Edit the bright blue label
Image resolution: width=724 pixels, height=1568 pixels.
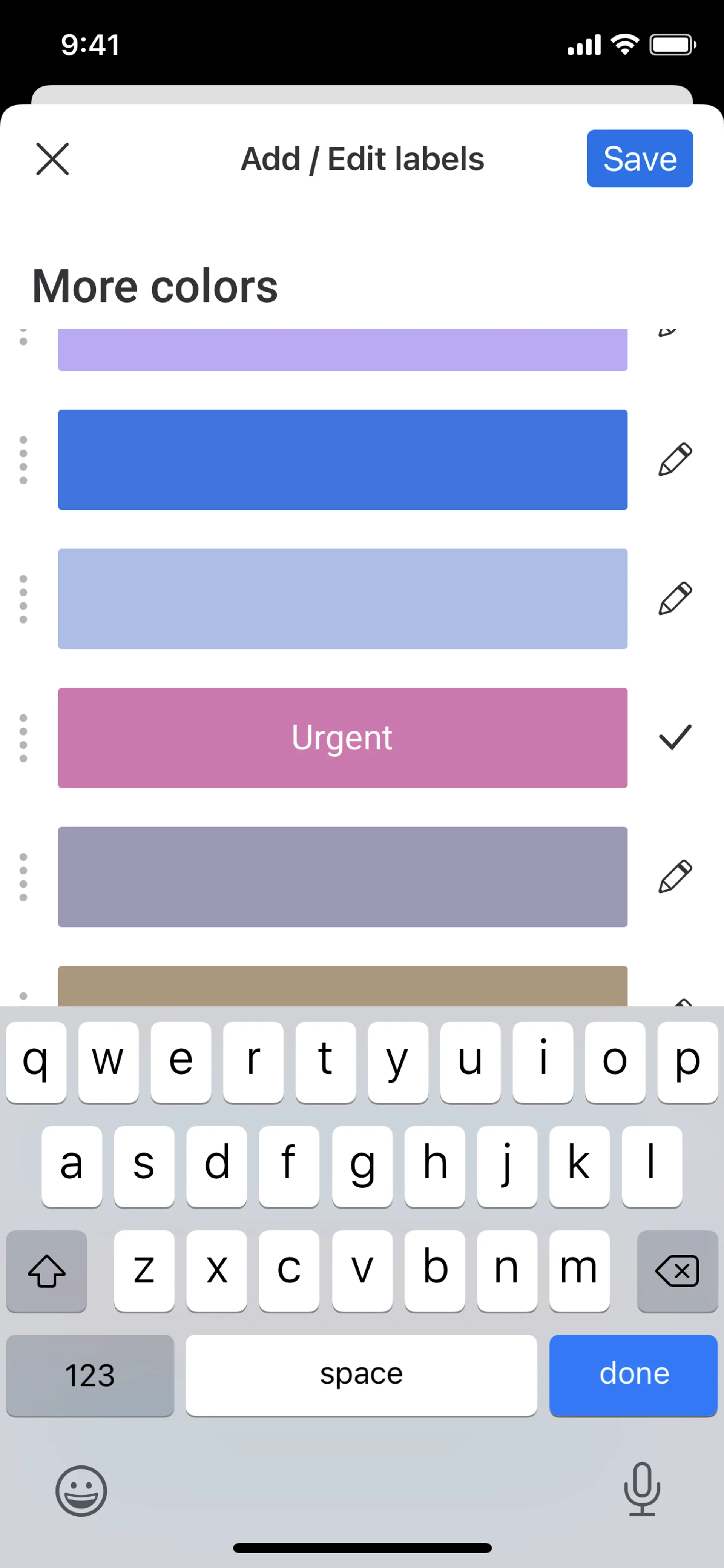click(x=675, y=459)
